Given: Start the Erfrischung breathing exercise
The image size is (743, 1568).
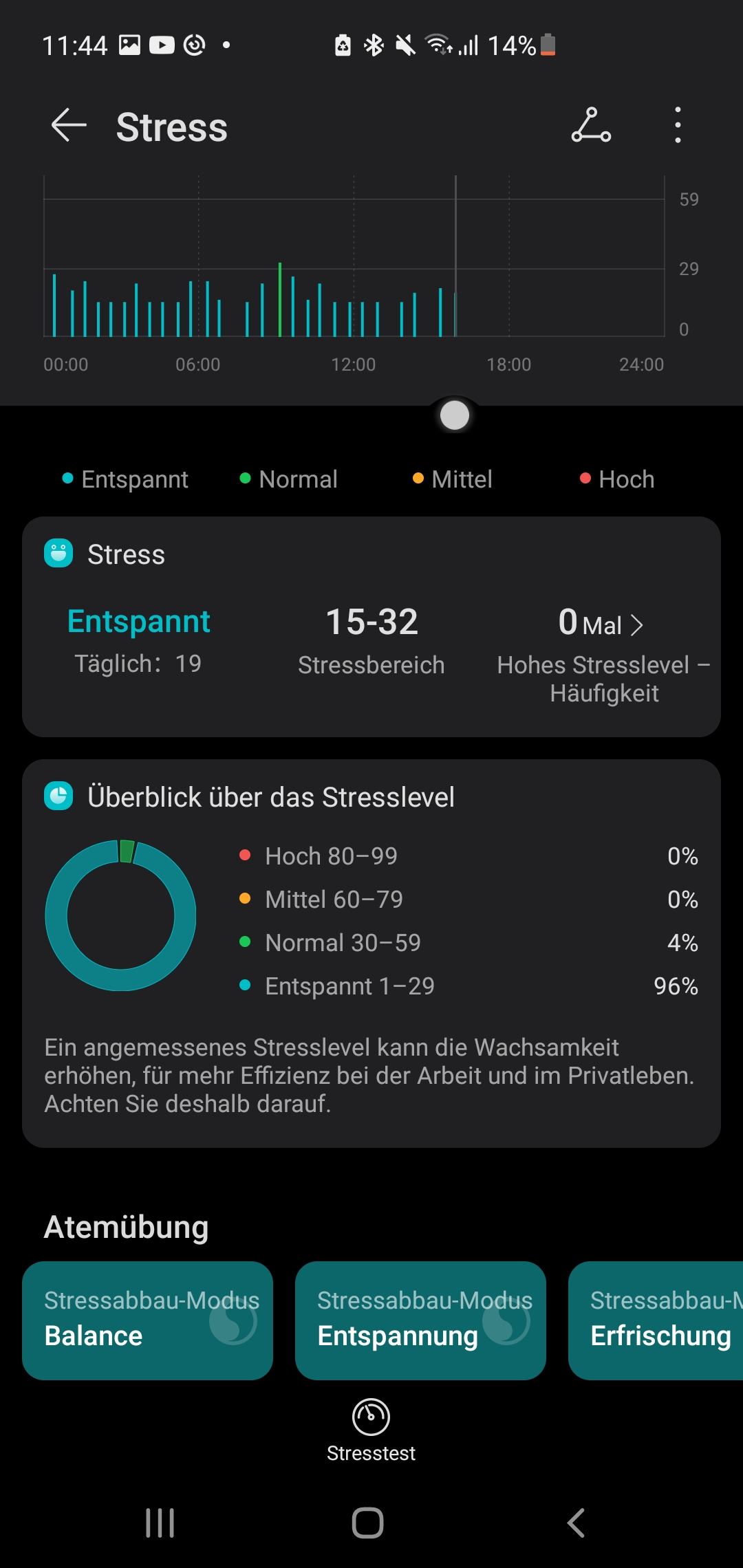Looking at the screenshot, I should tap(657, 1320).
